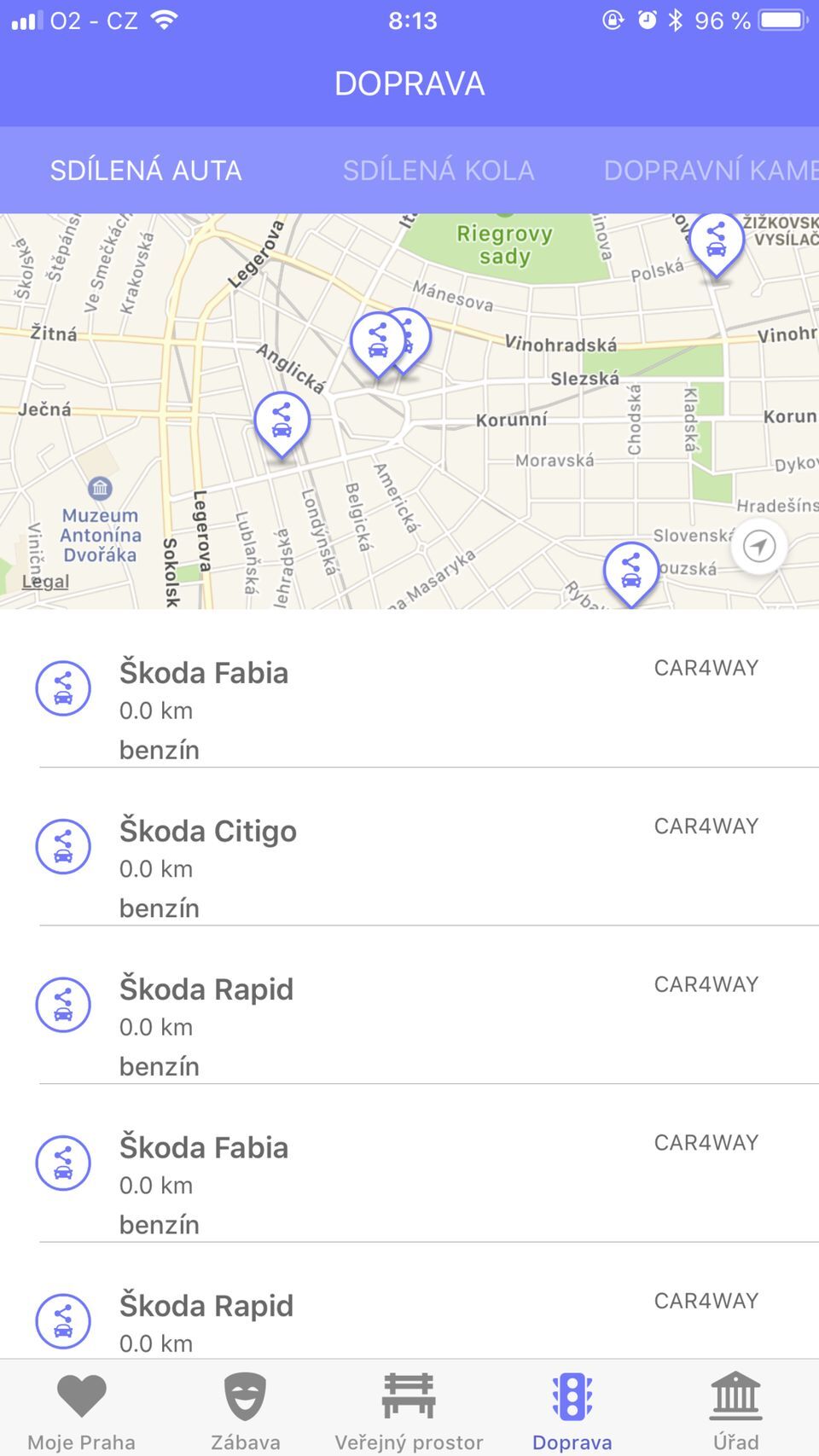Switch to the Sdílená kola tab
Viewport: 819px width, 1456px height.
pyautogui.click(x=438, y=171)
